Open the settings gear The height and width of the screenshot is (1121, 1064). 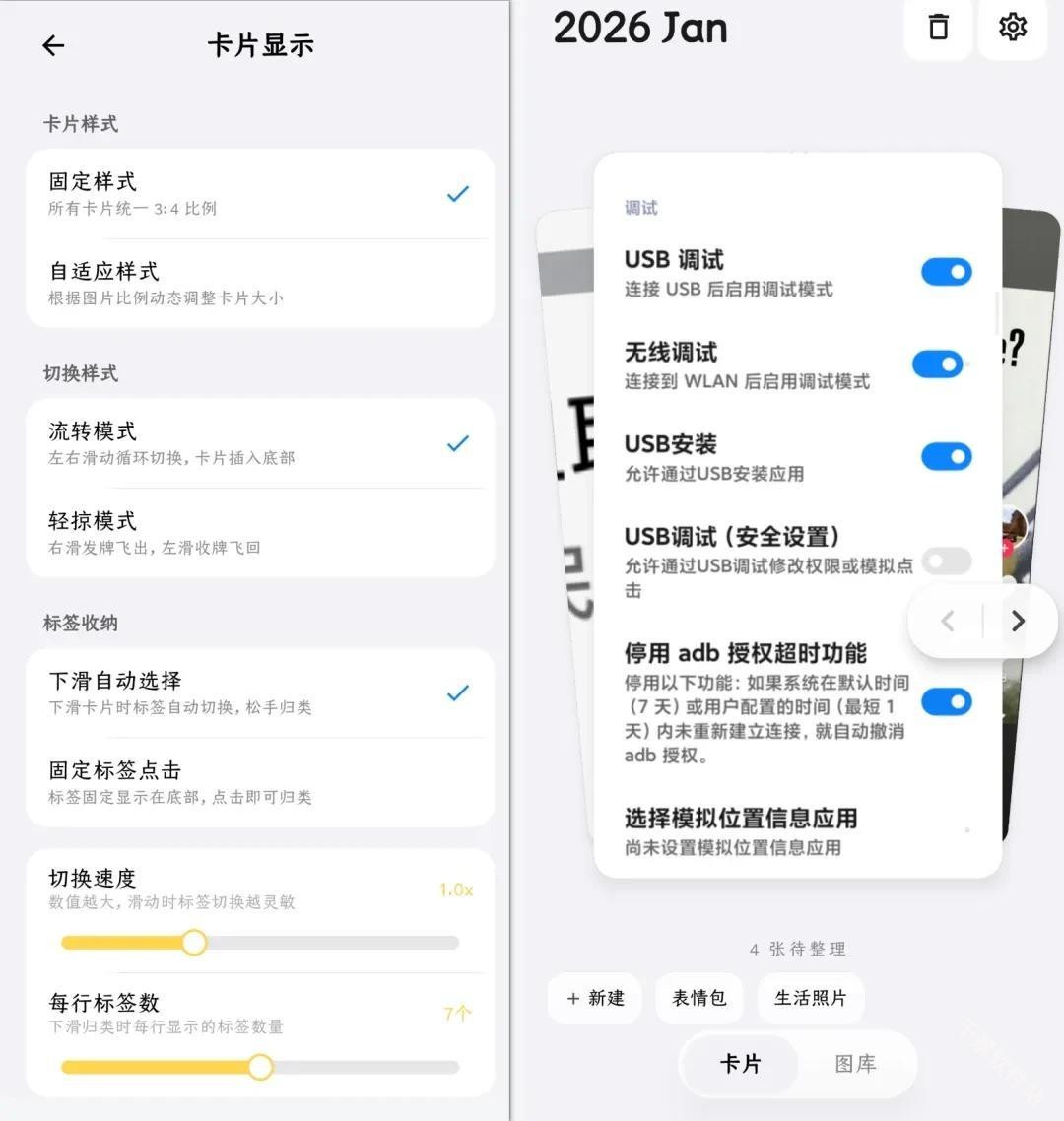point(1012,28)
